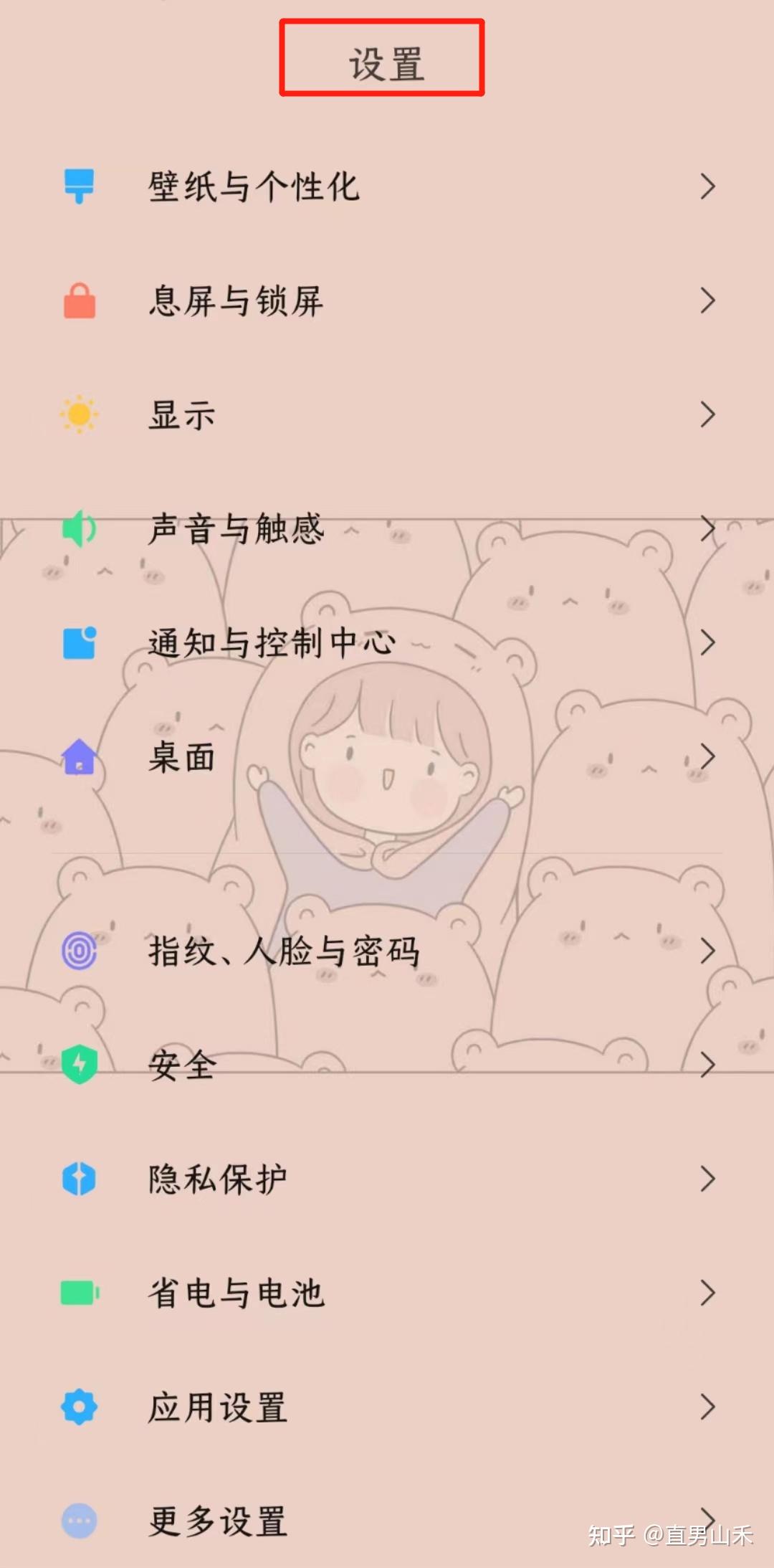
Task: Go to 隐私保护 settings
Action: coord(219,1179)
